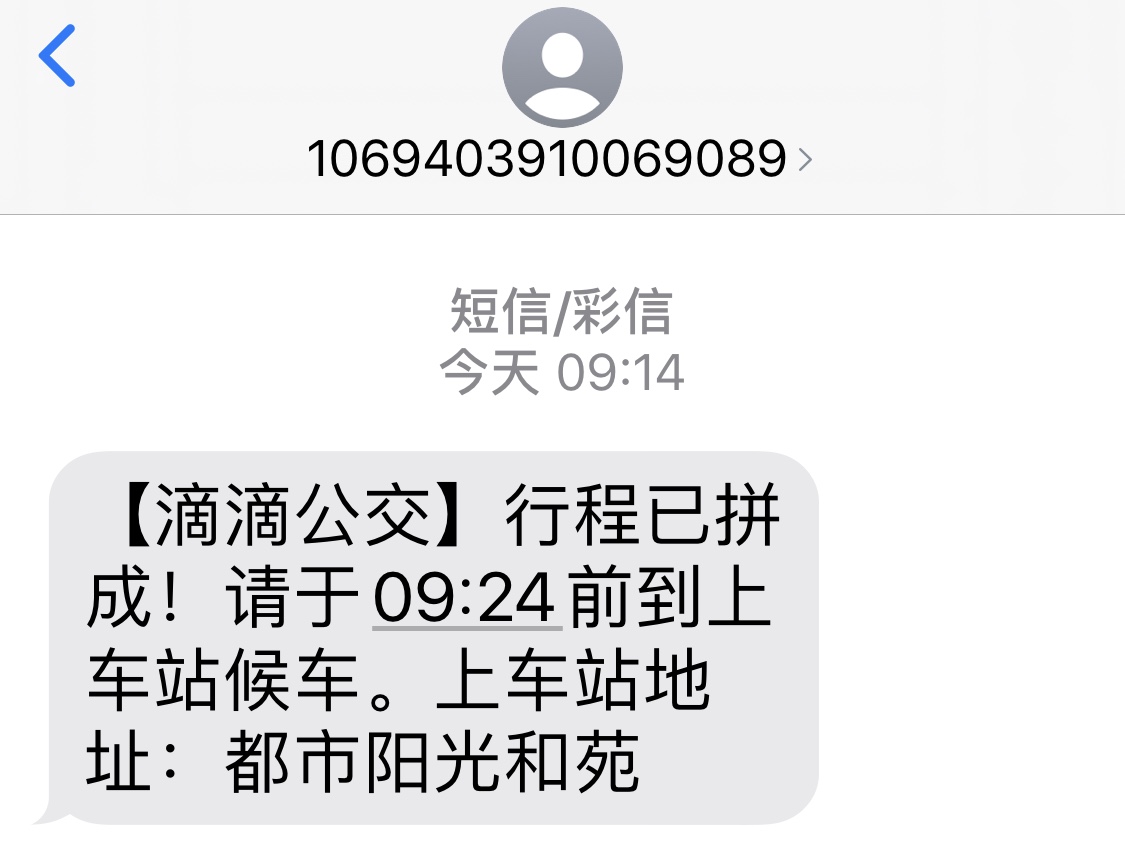
Task: Tap the underlined 09:24 time link
Action: (x=466, y=602)
